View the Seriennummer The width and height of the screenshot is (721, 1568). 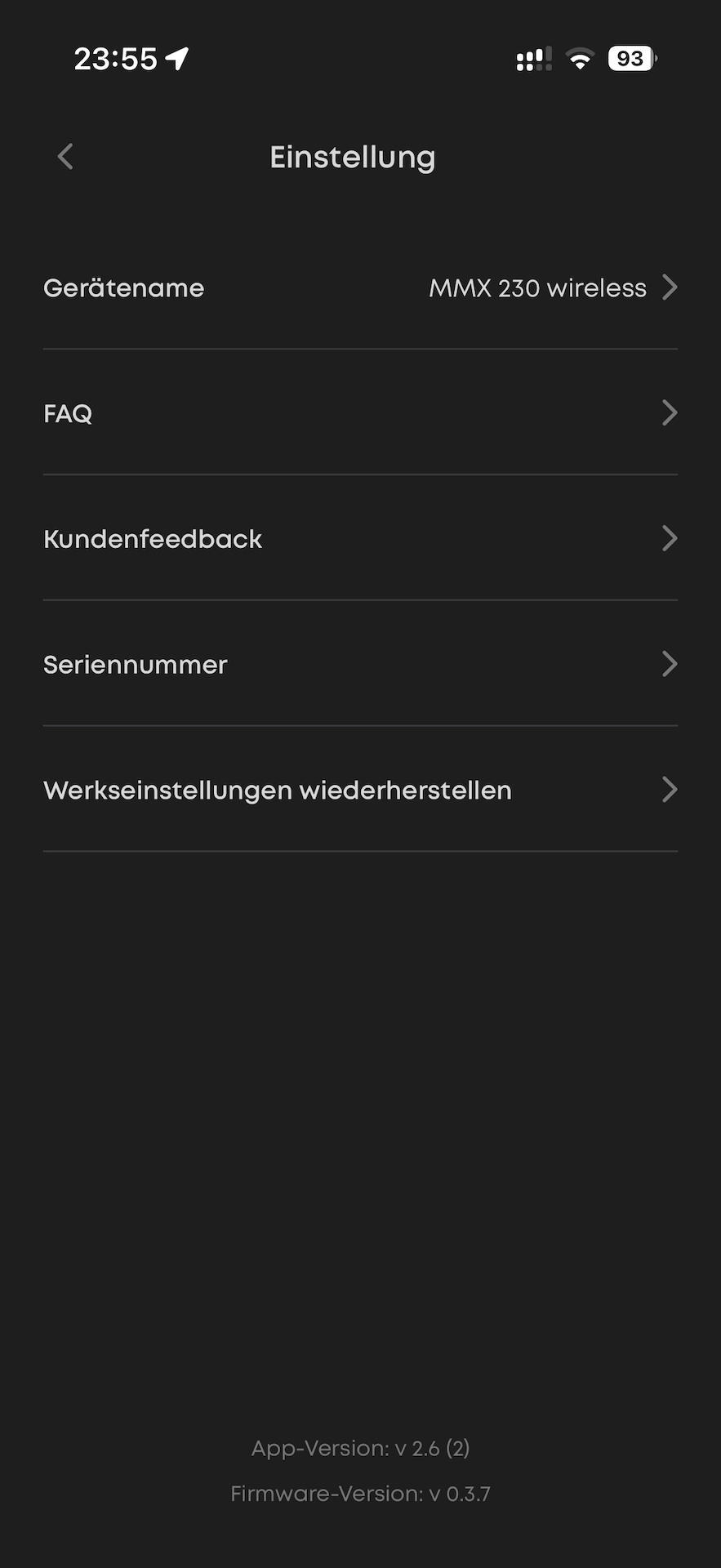click(360, 665)
